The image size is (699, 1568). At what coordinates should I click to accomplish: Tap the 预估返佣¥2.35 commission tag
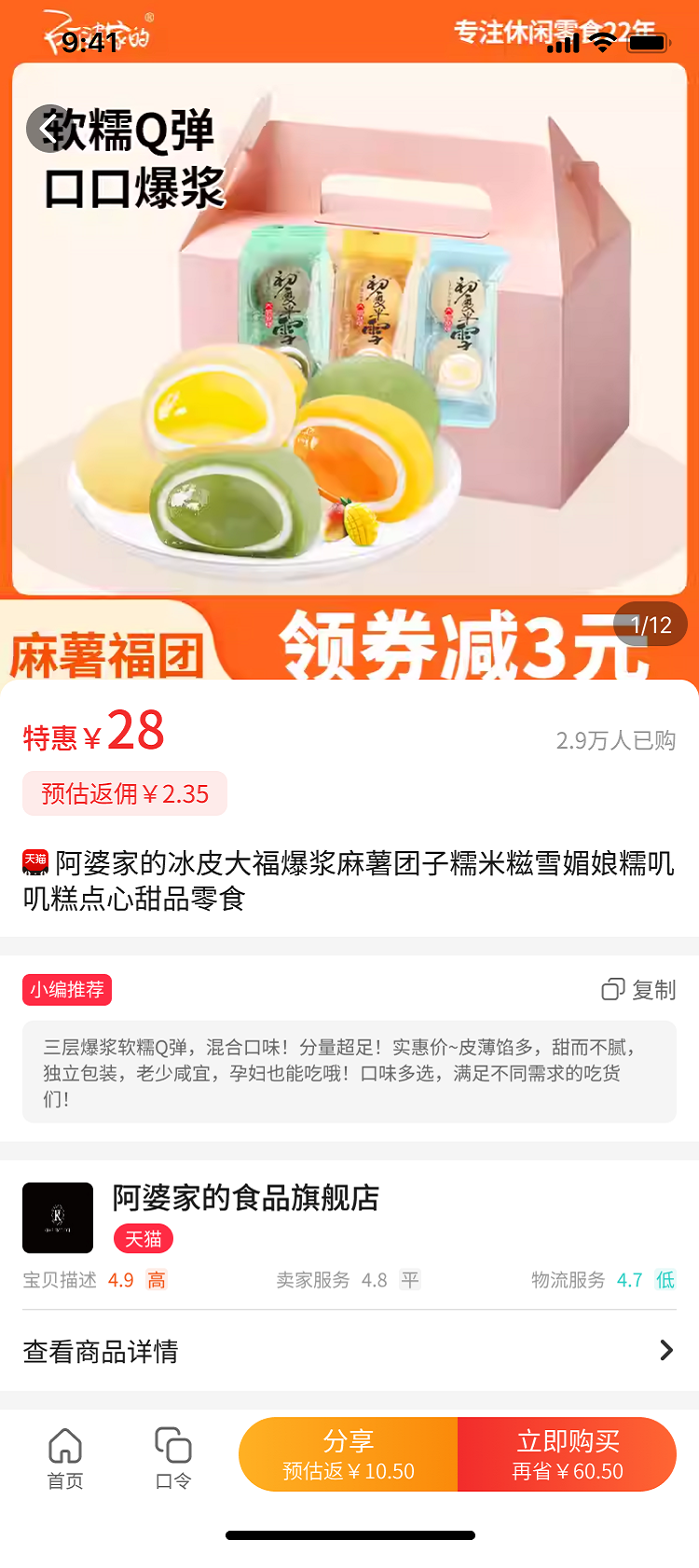(x=124, y=793)
